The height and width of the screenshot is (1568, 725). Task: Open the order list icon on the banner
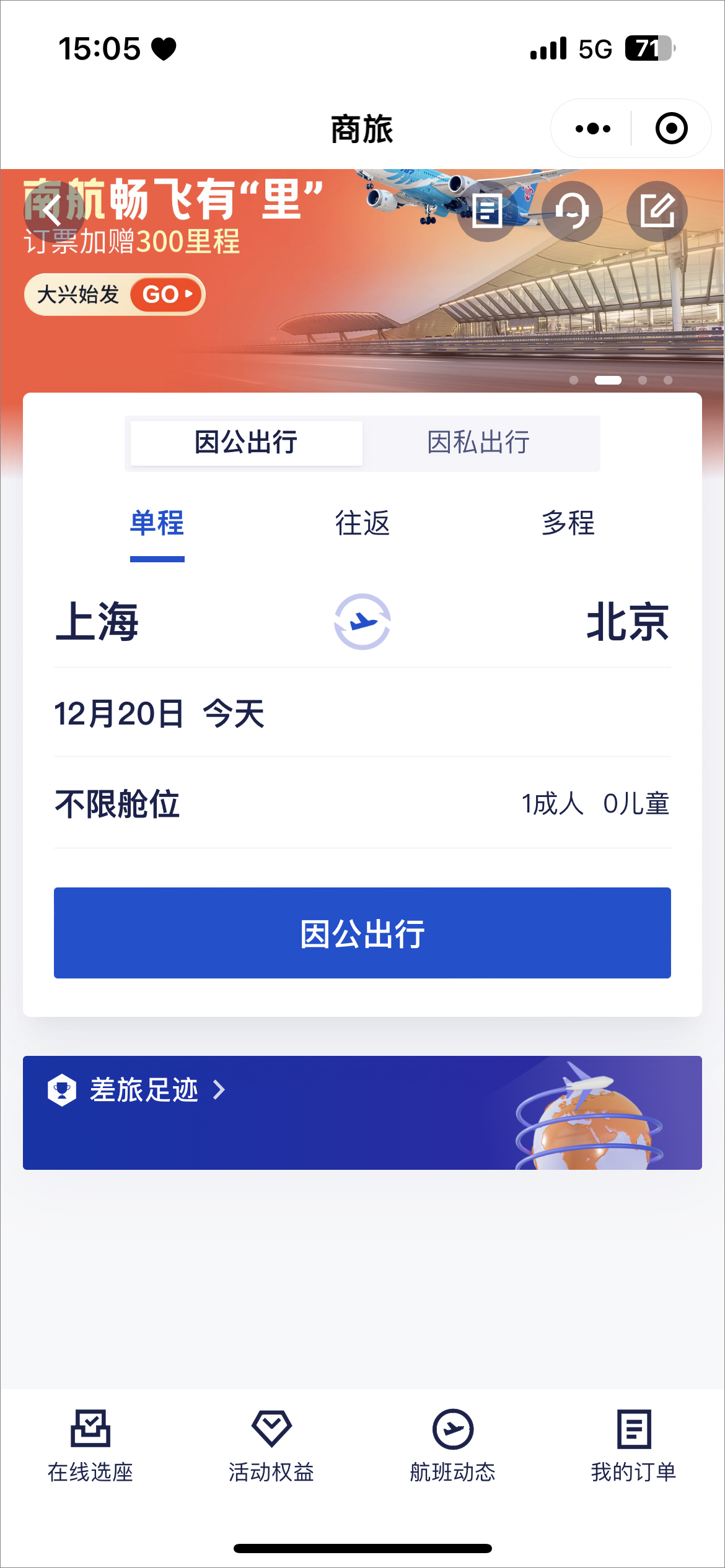click(487, 211)
